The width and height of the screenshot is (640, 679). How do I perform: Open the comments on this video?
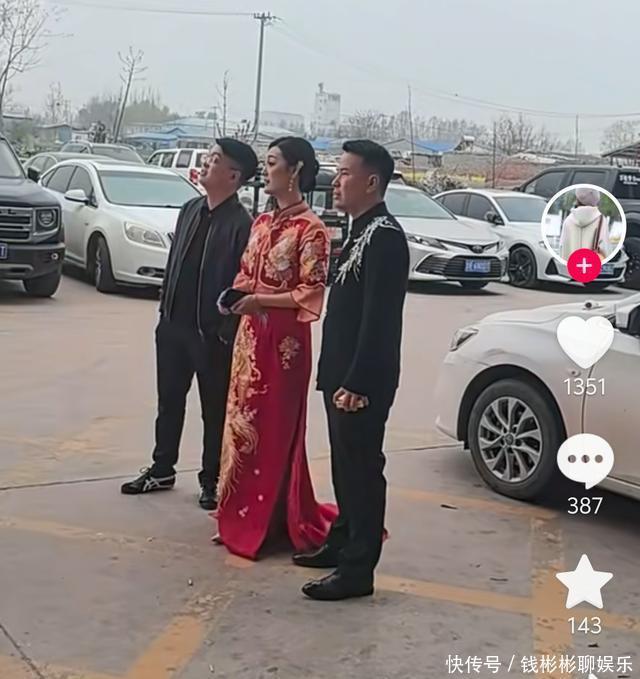point(585,460)
